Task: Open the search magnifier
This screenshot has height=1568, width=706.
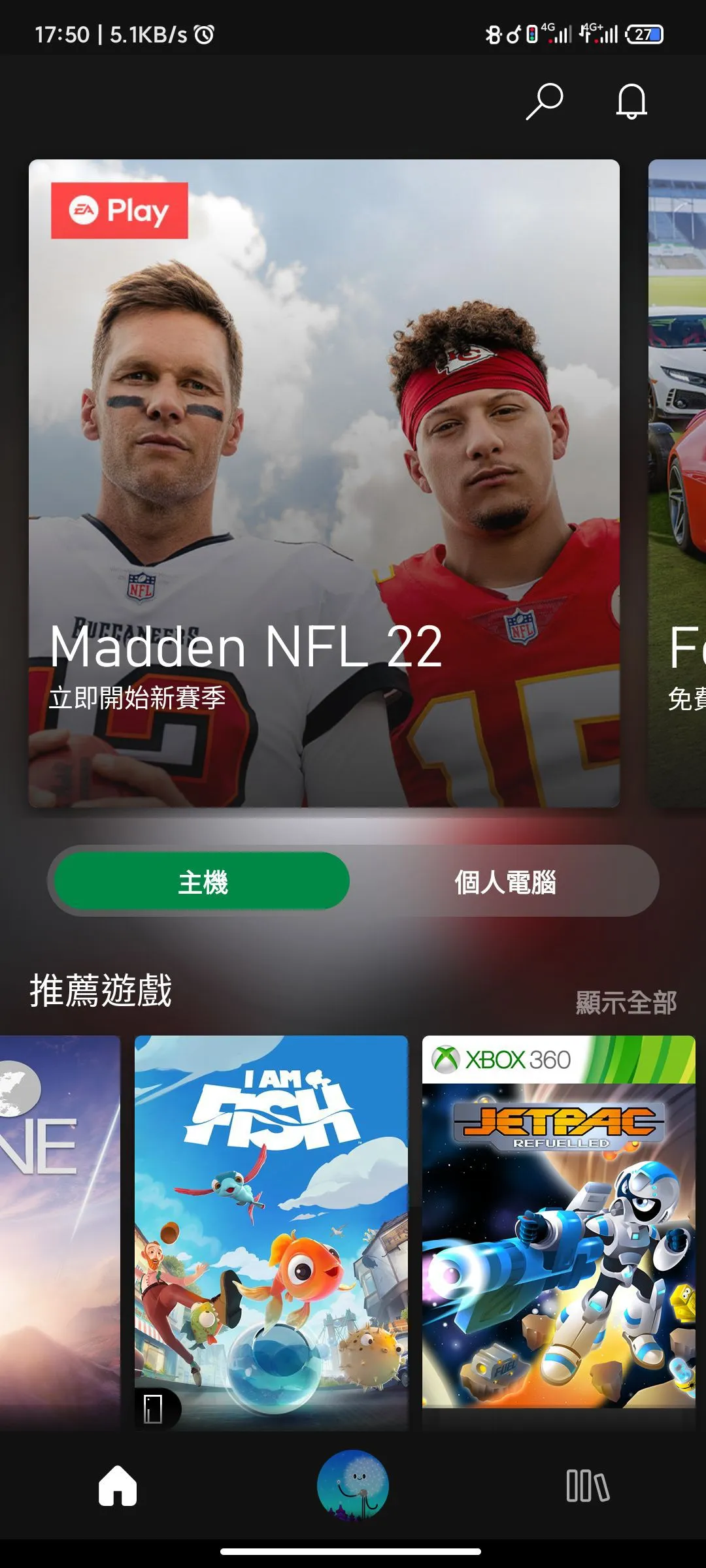Action: 545,101
